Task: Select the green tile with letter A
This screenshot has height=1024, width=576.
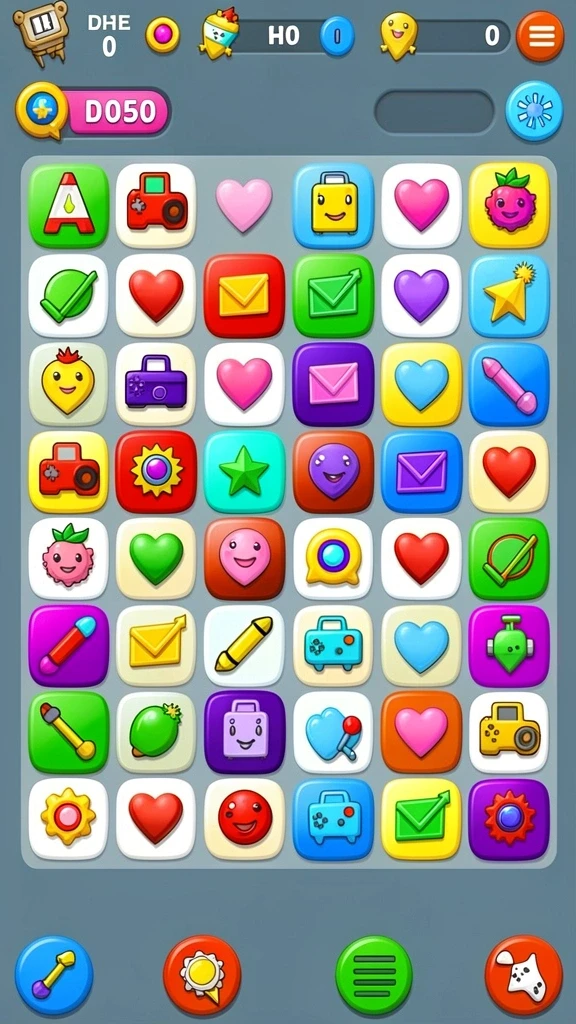Action: coord(69,206)
